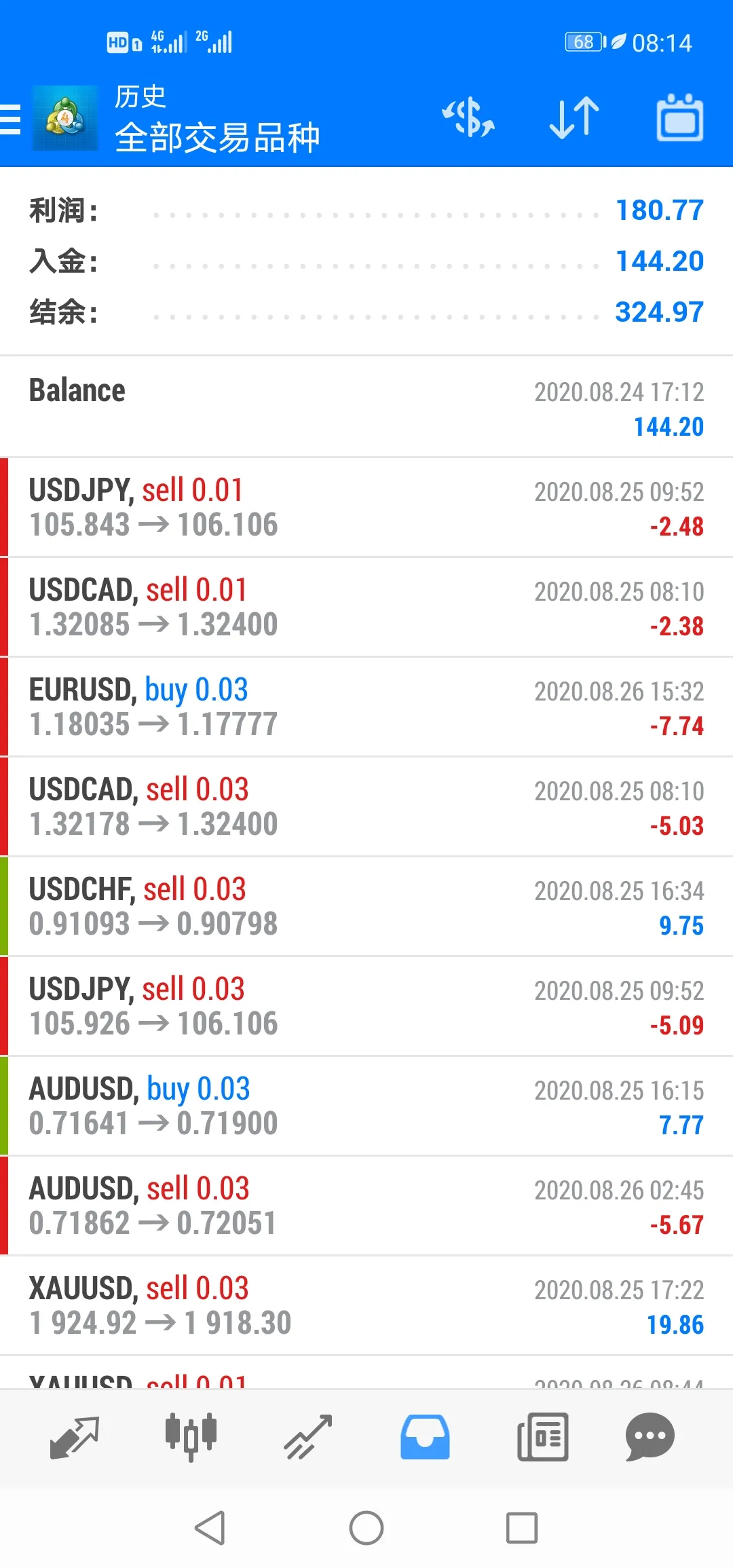Expand USDJPY sell 0.01 trade details

(366, 508)
